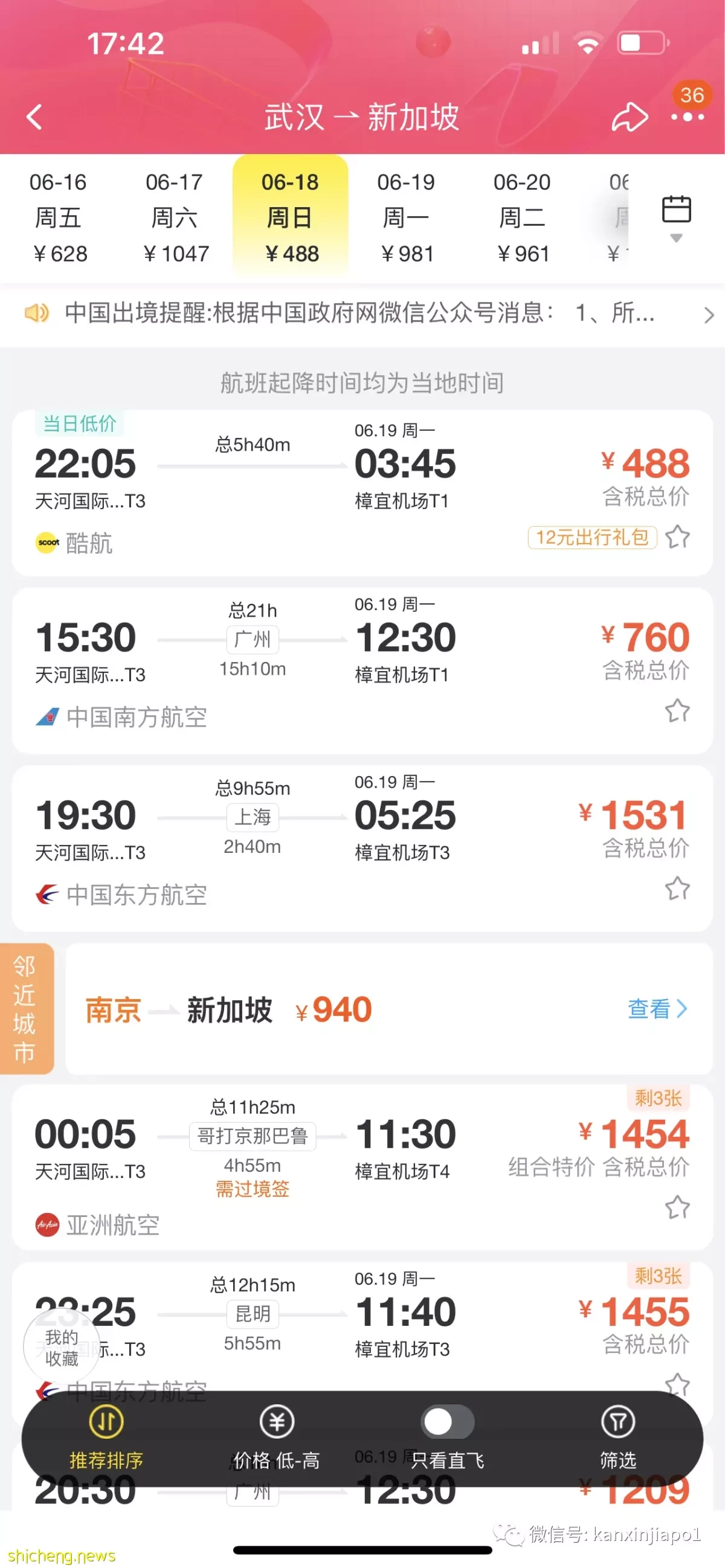Screen dimensions: 725x1568
Task: Select the 06-16 Friday date tab
Action: pos(59,217)
